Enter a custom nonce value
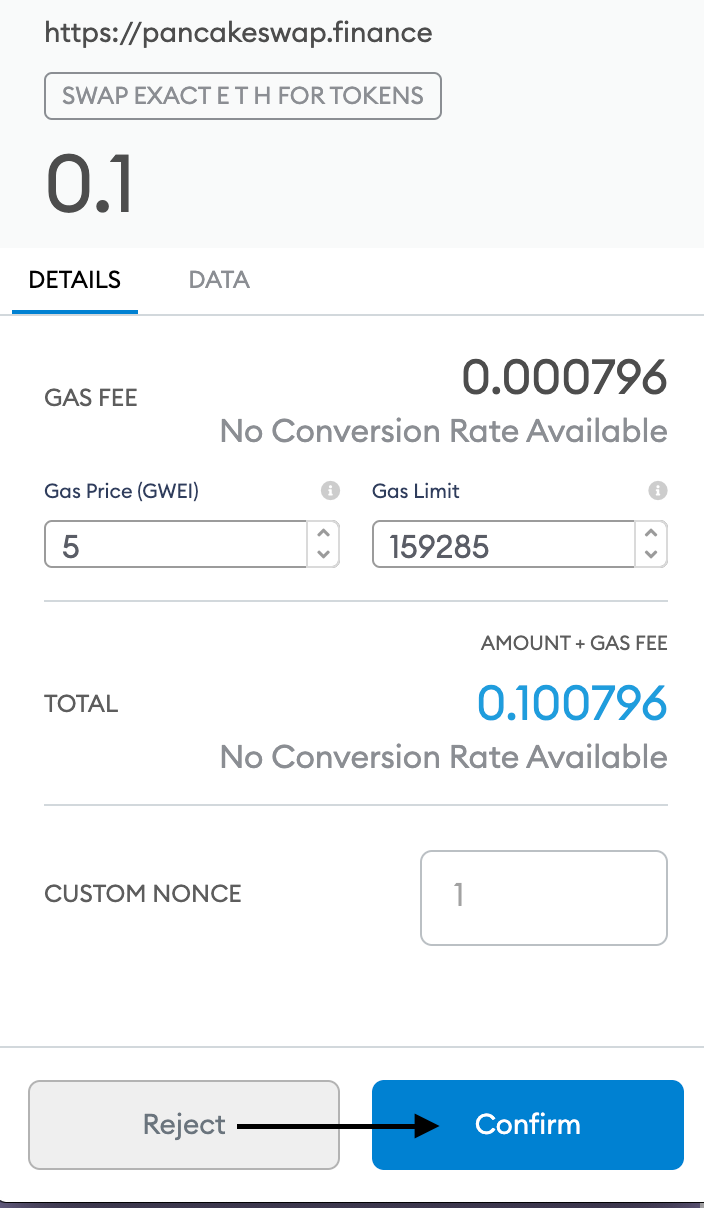The image size is (704, 1208). coord(544,898)
